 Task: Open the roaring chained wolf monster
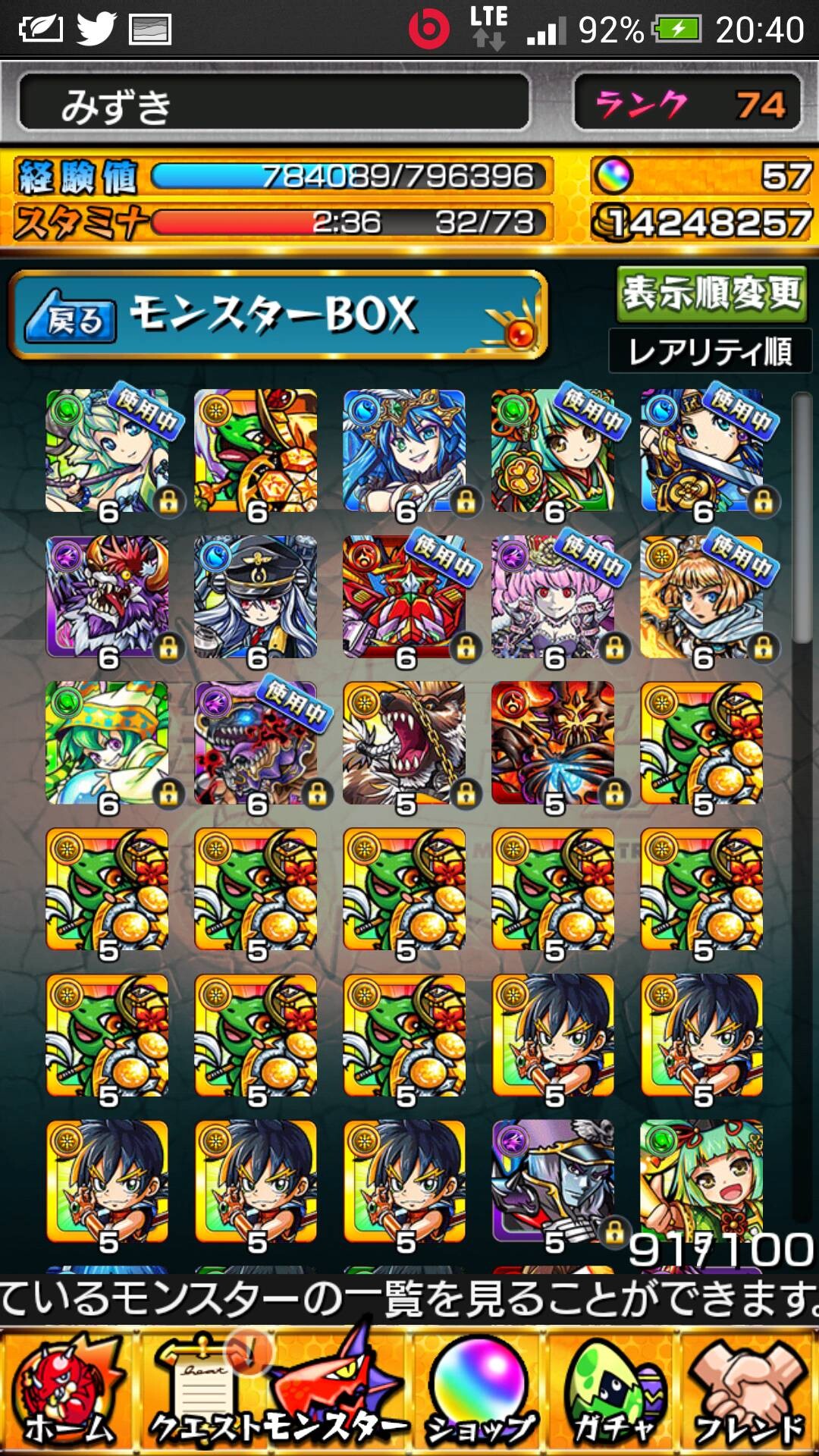pos(404,743)
